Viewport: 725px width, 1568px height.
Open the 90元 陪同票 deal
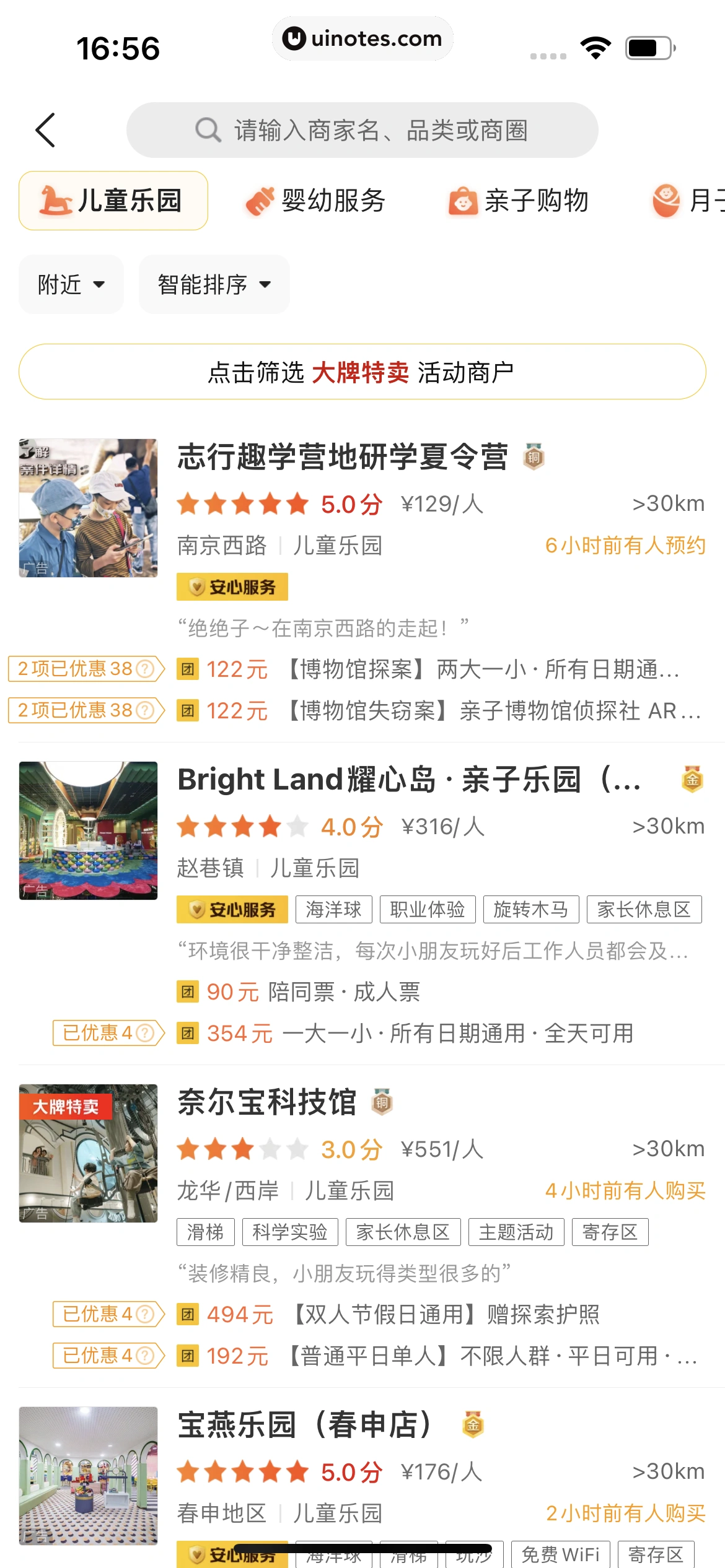(313, 992)
